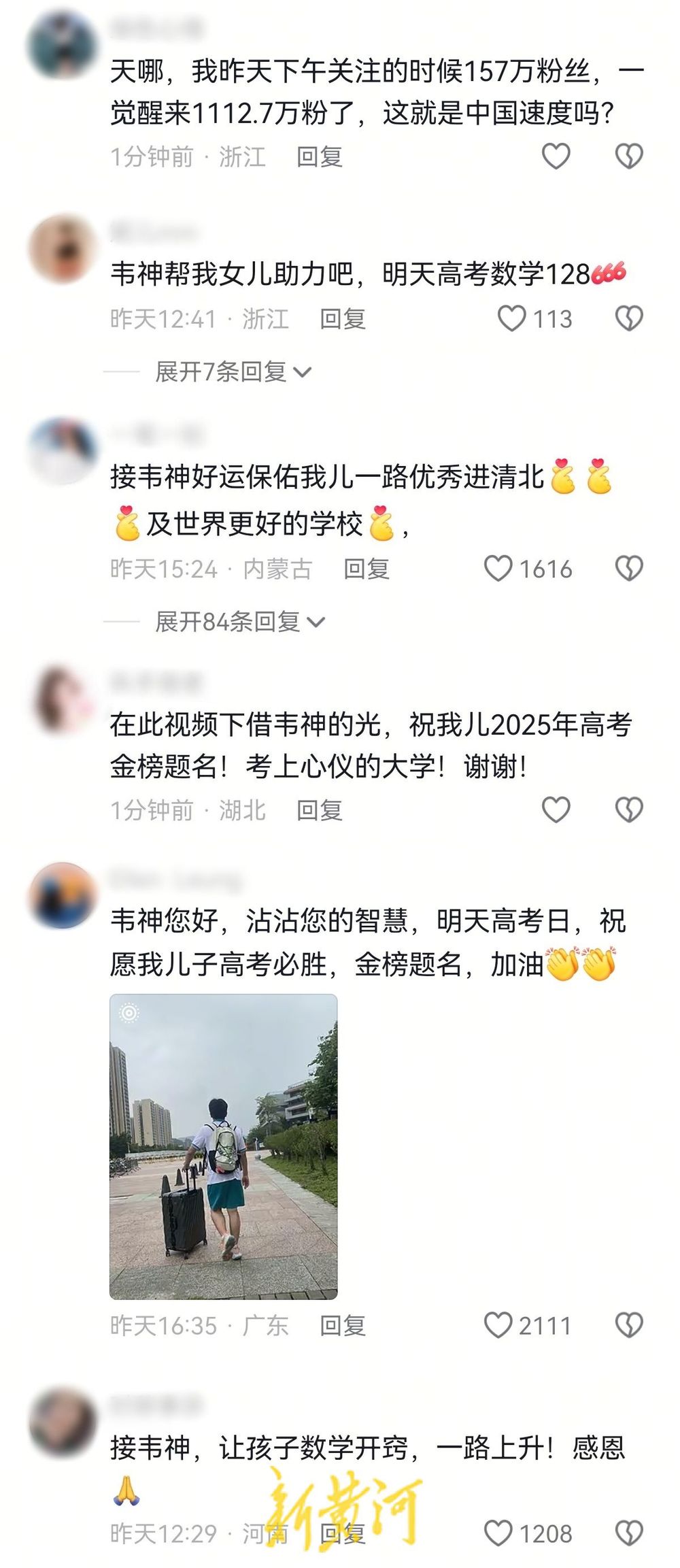Reply to the 昨天12:41 浙江 comment
Viewport: 680px width, 1568px height.
343,319
